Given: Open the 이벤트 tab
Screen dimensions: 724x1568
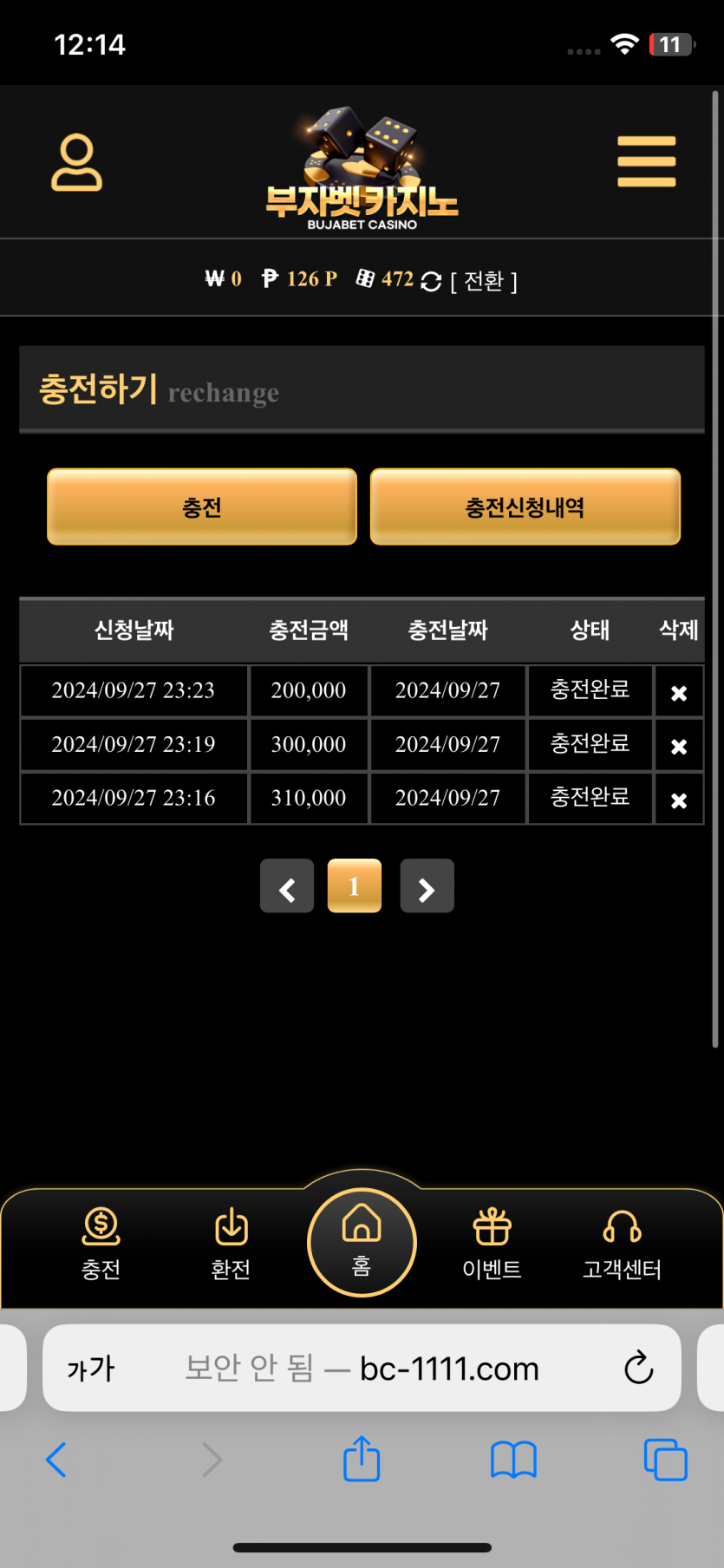Looking at the screenshot, I should click(492, 1245).
